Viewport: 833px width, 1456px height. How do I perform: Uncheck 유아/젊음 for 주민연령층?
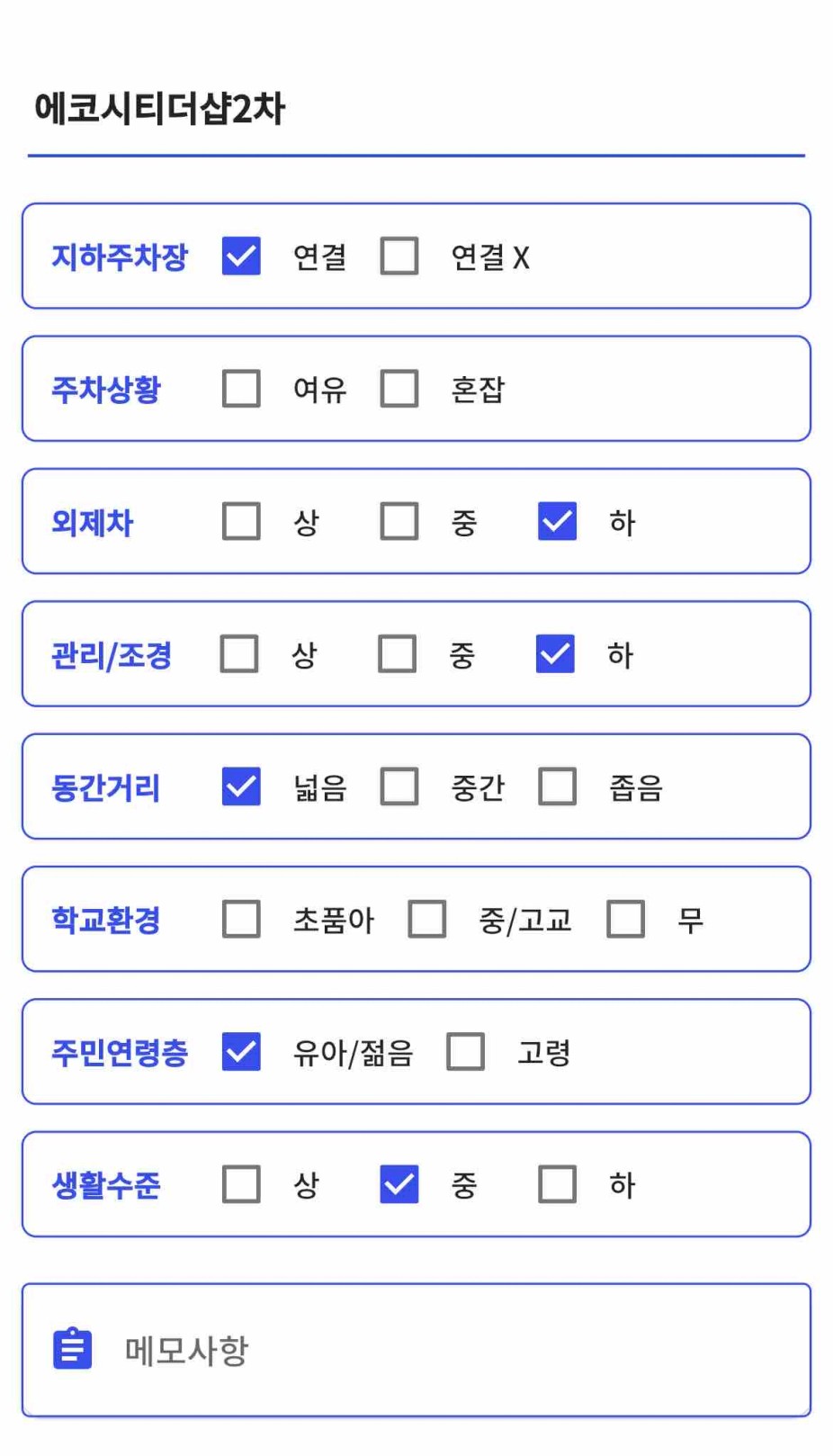pyautogui.click(x=241, y=1052)
